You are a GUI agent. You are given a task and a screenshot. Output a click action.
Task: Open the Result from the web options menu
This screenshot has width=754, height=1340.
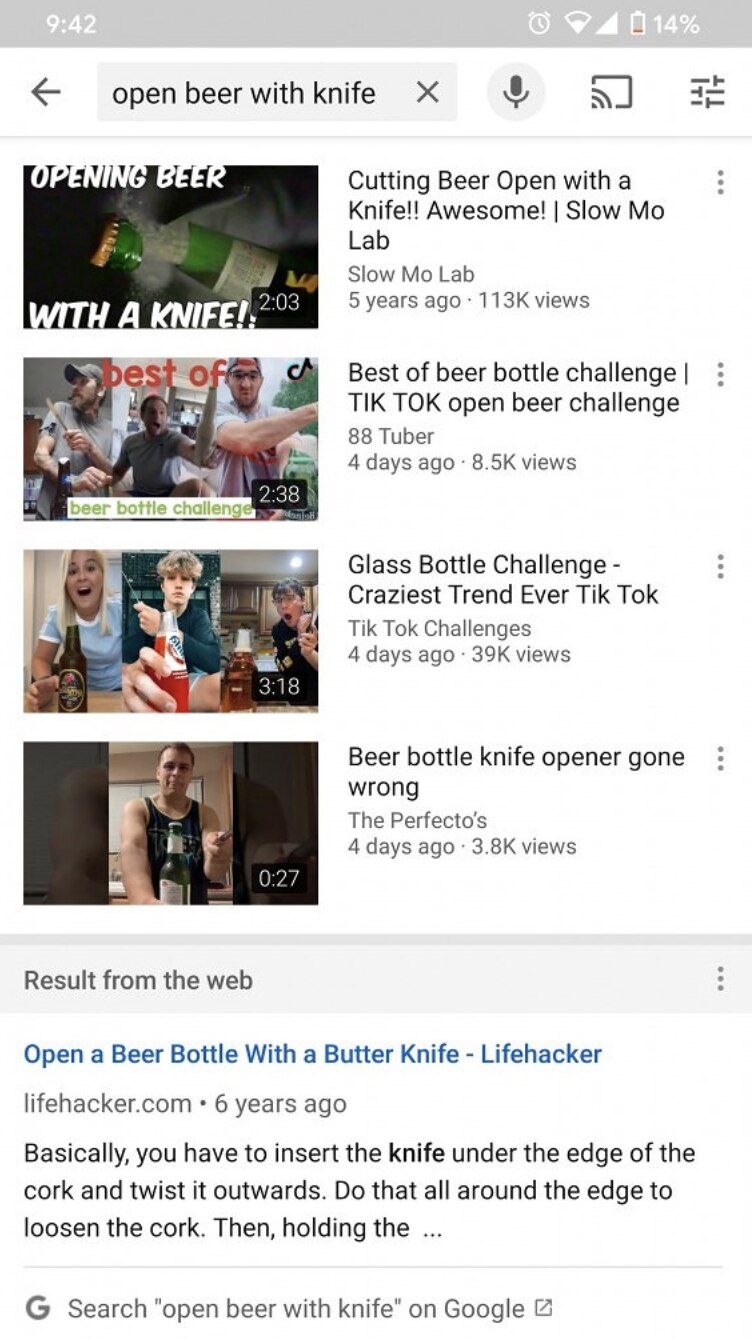coord(720,979)
